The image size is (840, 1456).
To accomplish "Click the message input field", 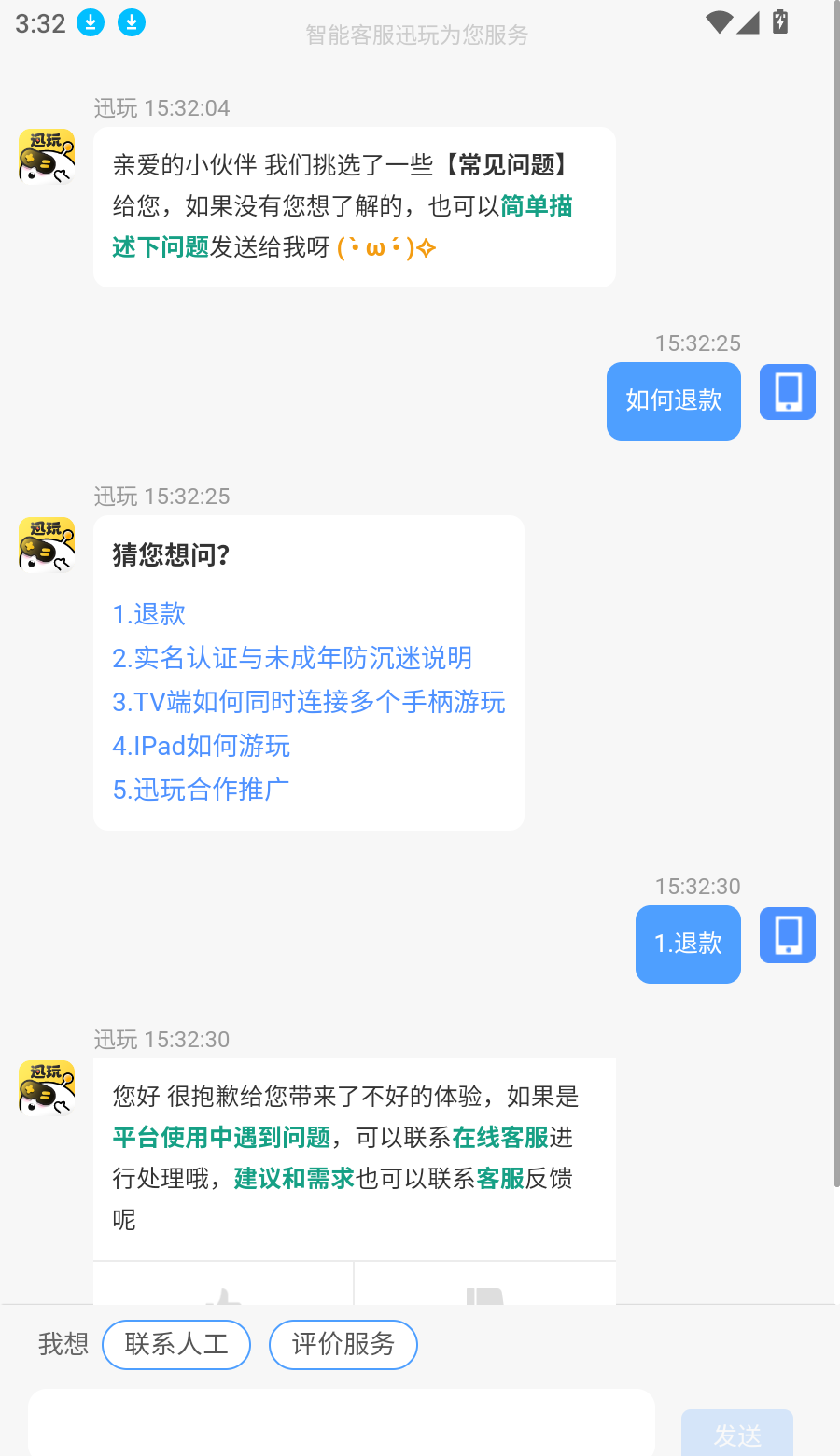I will tap(343, 1426).
